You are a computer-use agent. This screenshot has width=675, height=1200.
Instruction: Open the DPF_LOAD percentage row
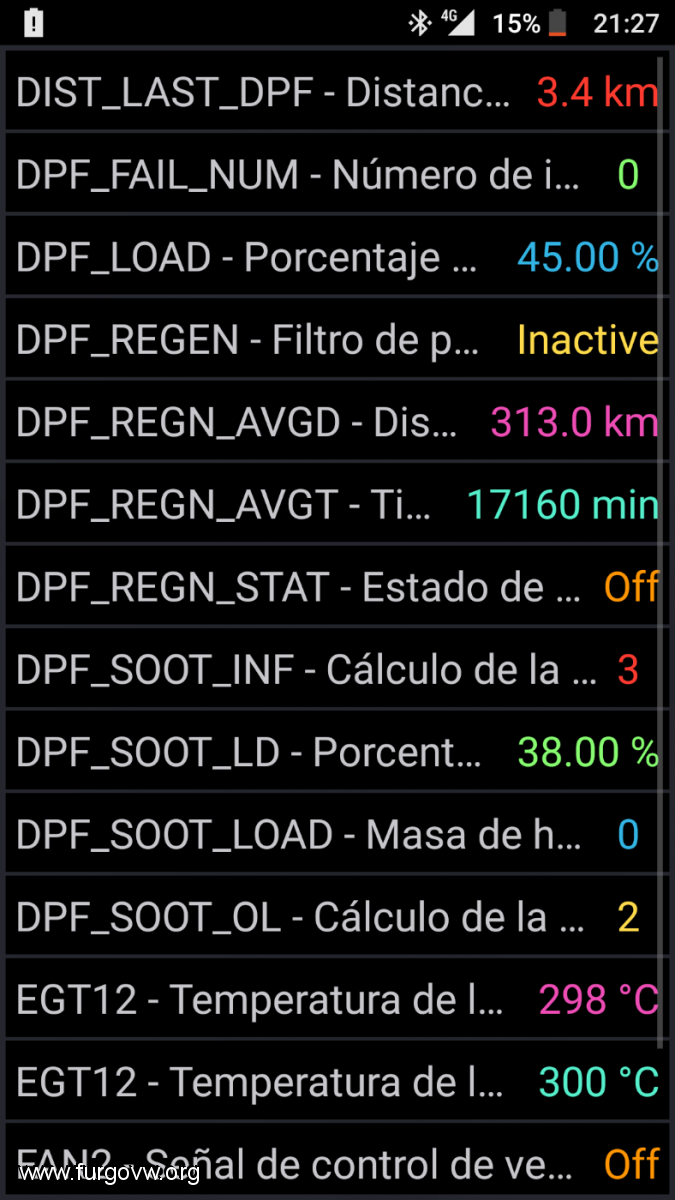[336, 256]
